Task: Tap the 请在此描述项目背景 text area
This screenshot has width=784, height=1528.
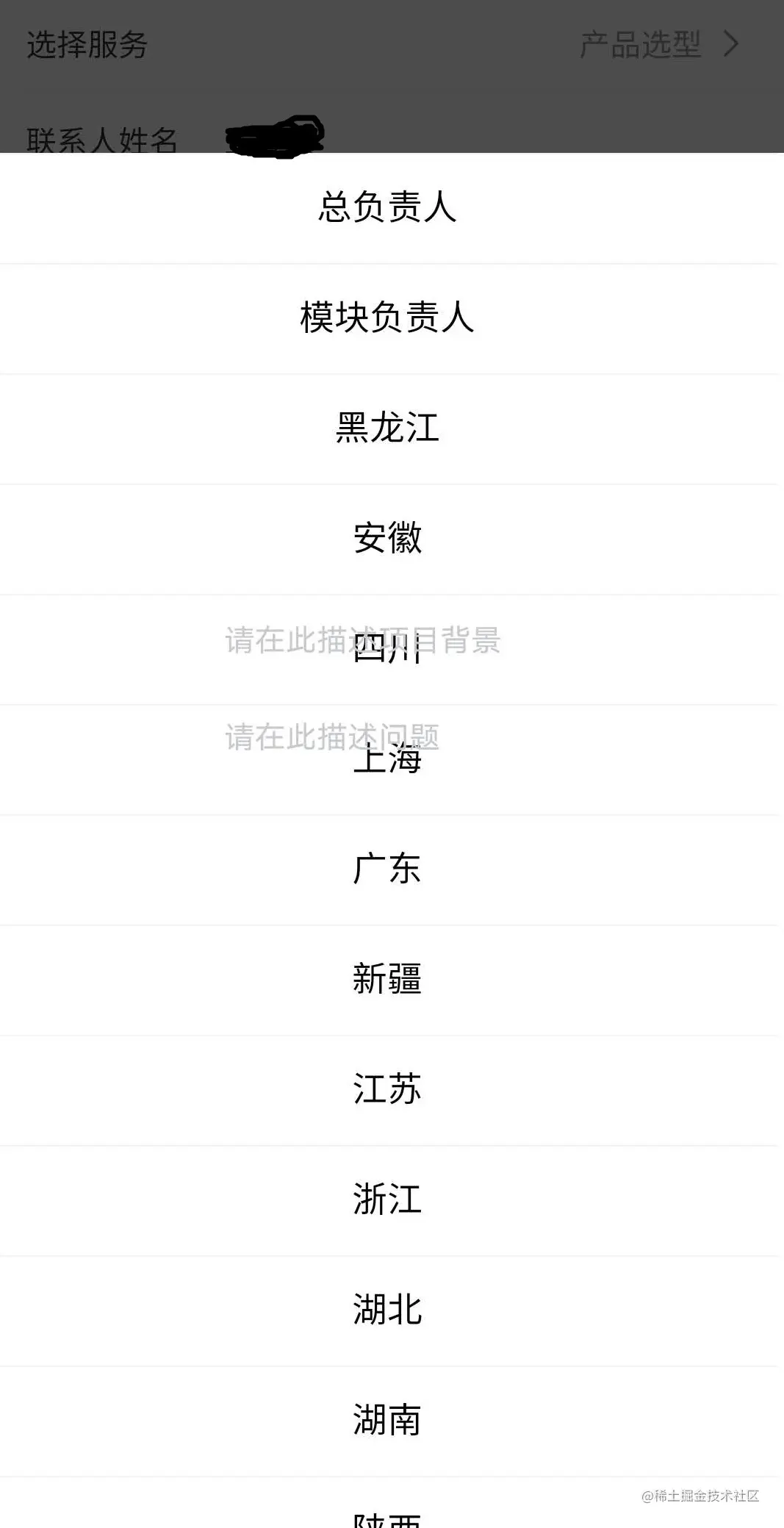Action: (363, 639)
